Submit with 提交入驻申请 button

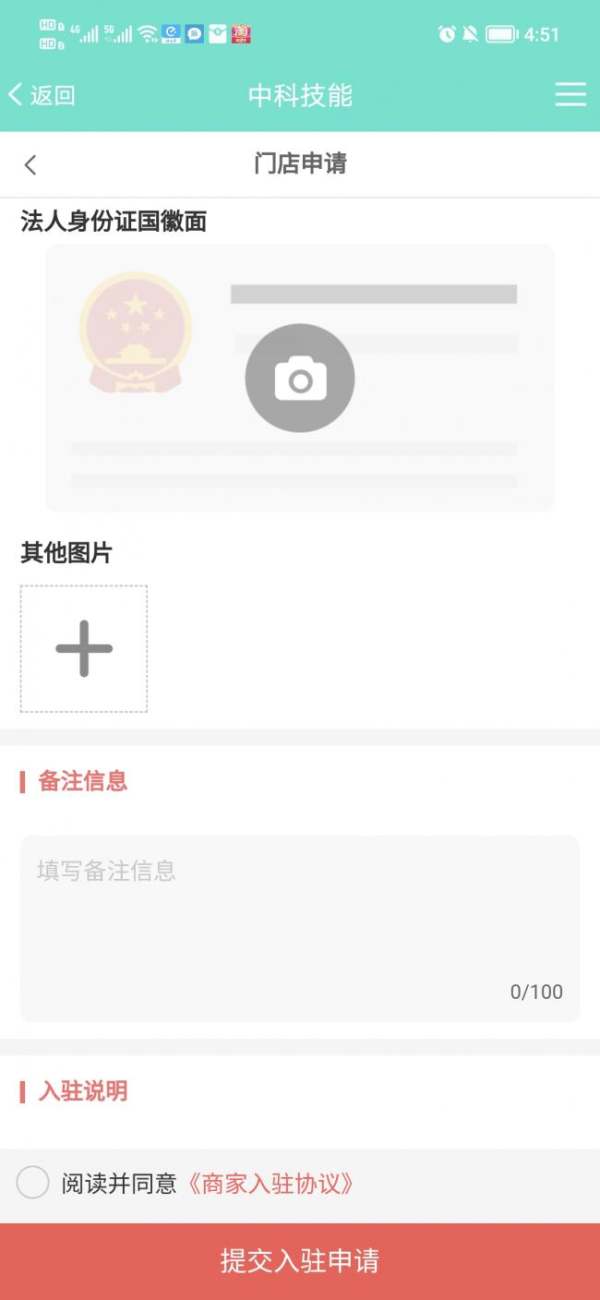(x=300, y=1261)
